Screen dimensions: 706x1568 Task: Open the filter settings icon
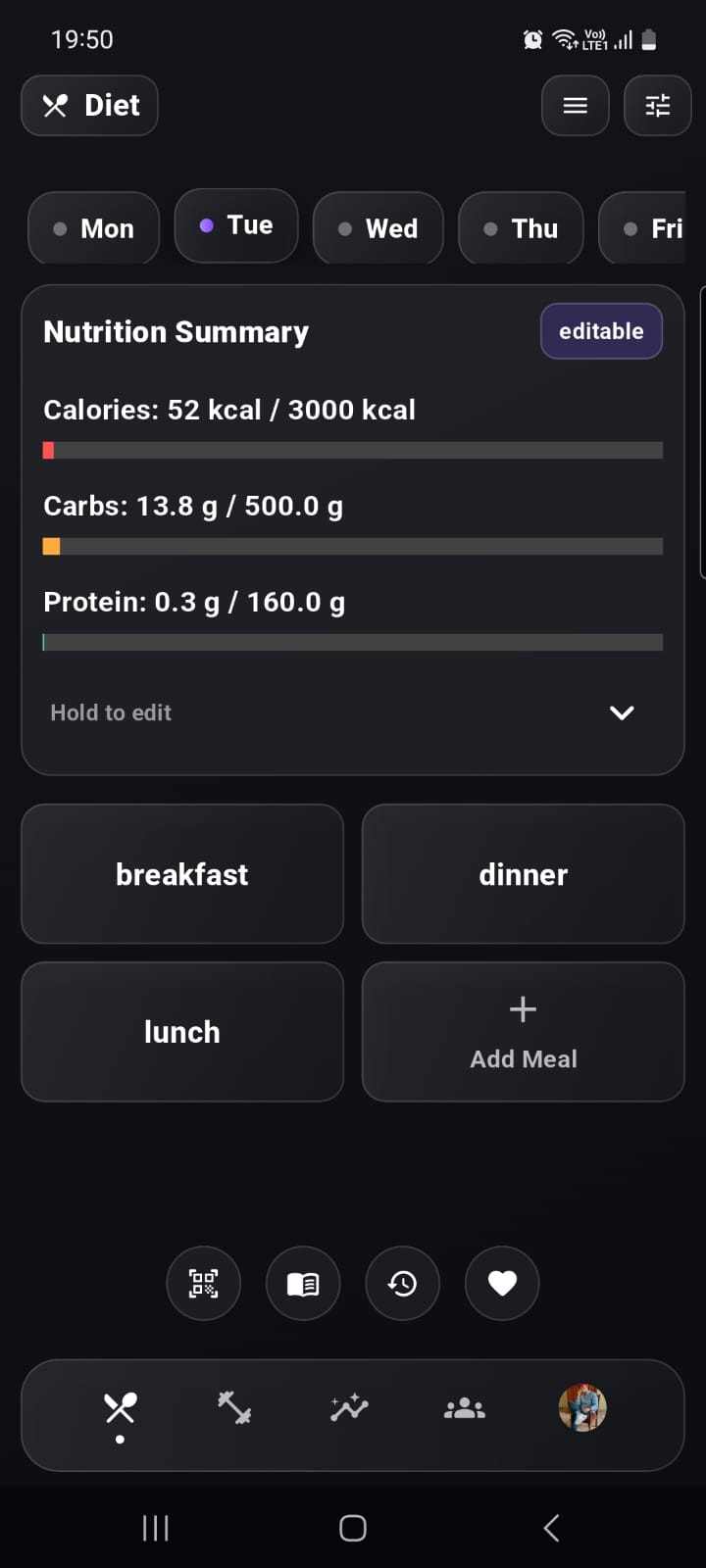(x=657, y=105)
